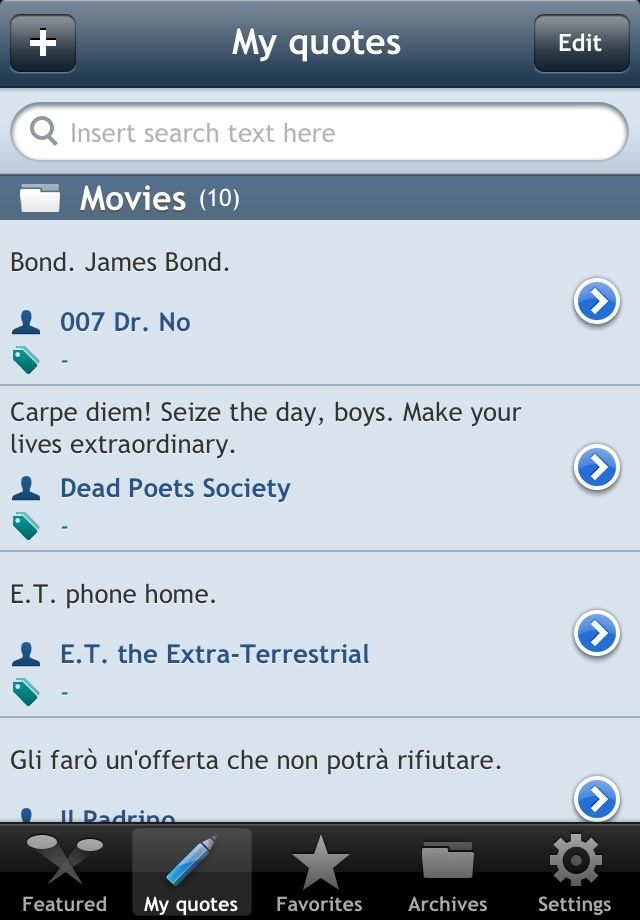This screenshot has height=920, width=640.
Task: Open details arrow for Il Padrino quote
Action: point(597,798)
